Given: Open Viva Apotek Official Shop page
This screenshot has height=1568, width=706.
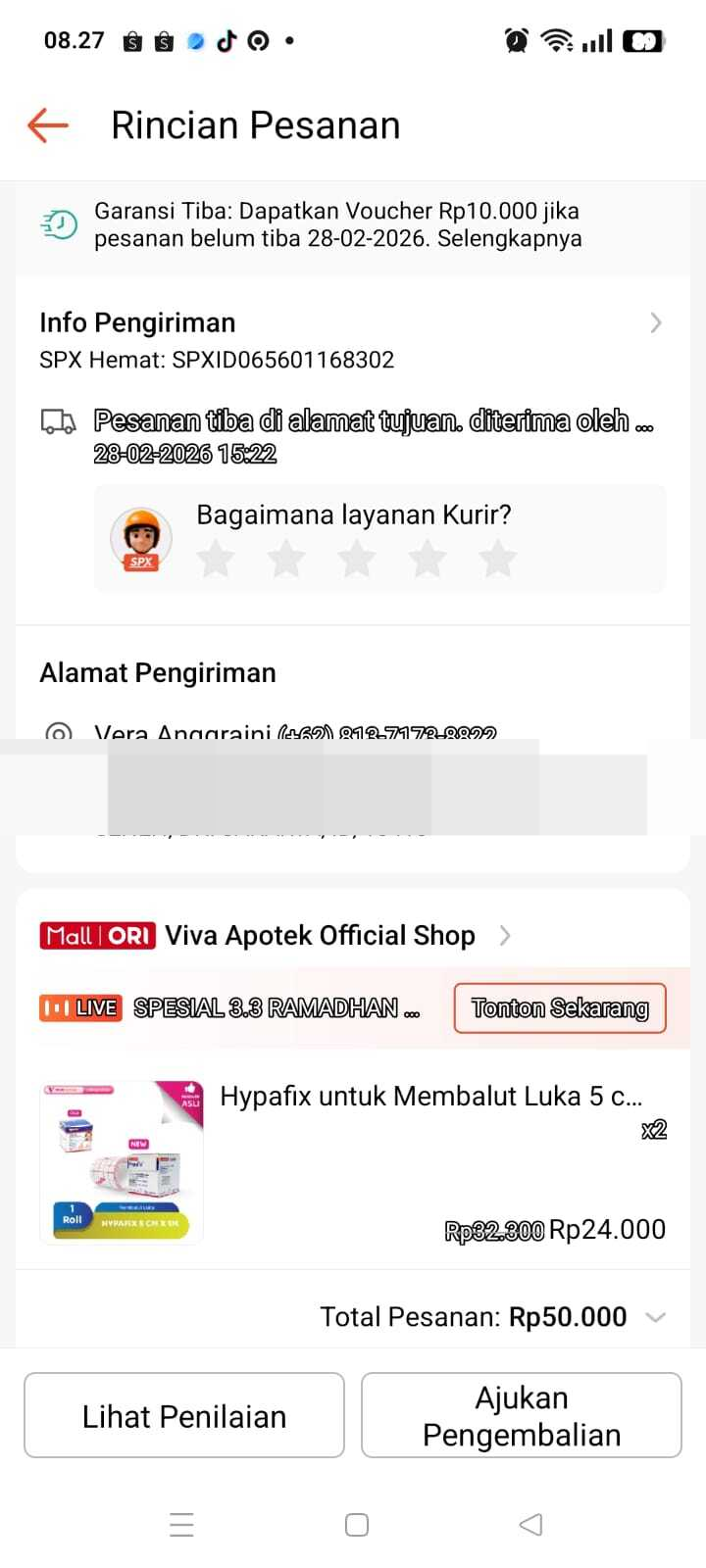Looking at the screenshot, I should click(320, 936).
